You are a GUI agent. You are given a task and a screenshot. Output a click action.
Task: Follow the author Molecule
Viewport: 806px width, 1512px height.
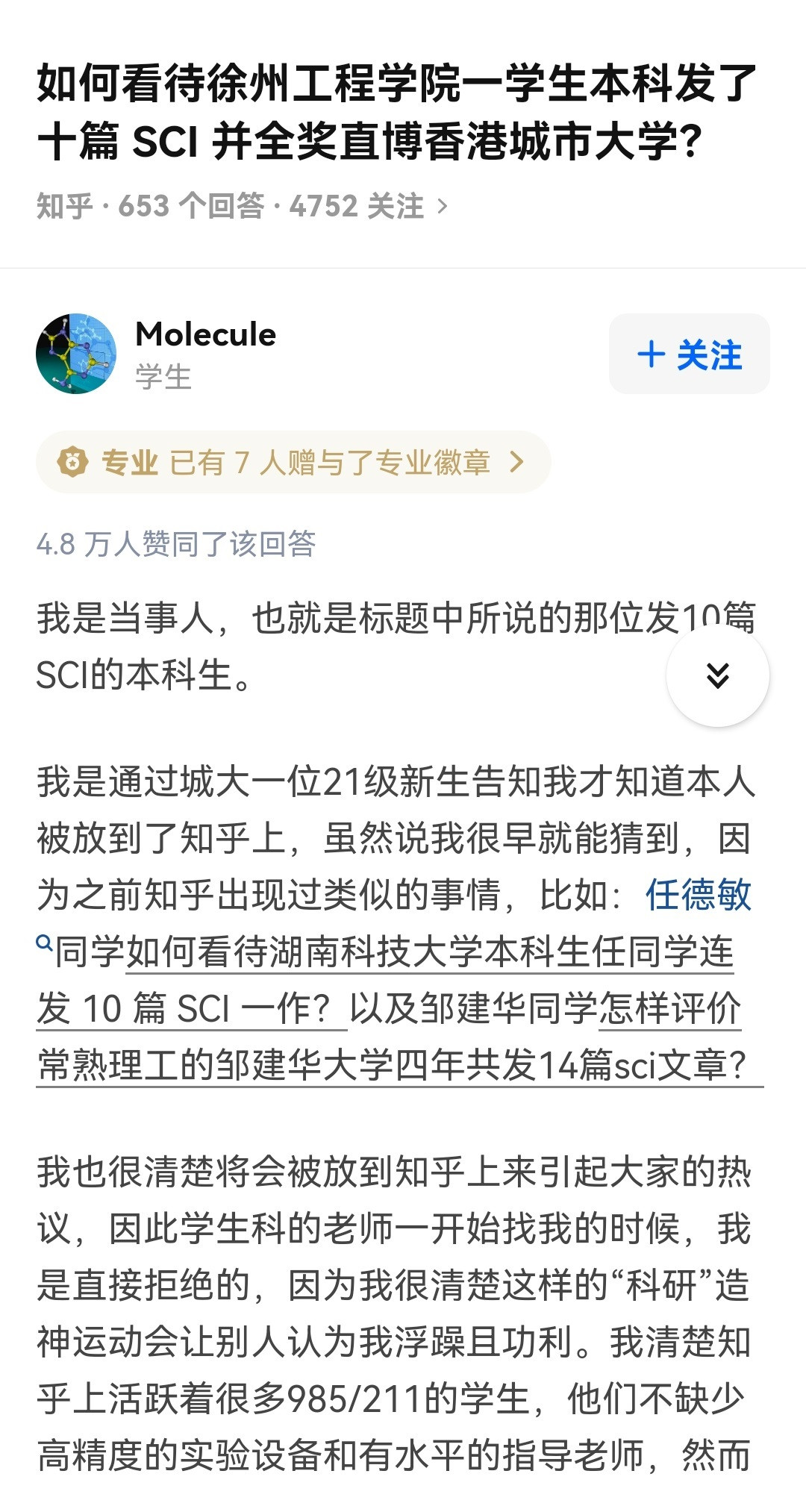[x=689, y=354]
